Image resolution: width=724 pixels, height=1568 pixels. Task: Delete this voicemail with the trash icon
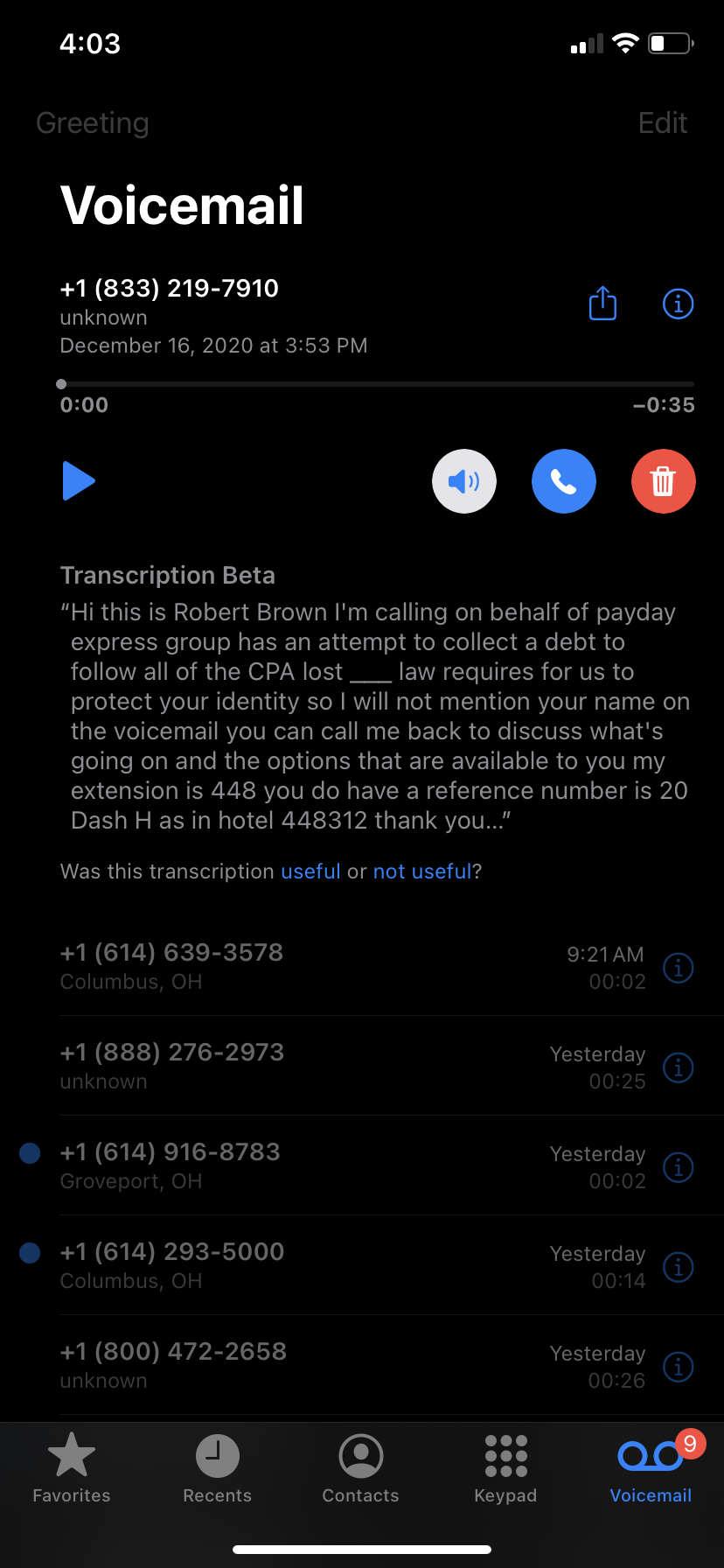click(663, 481)
